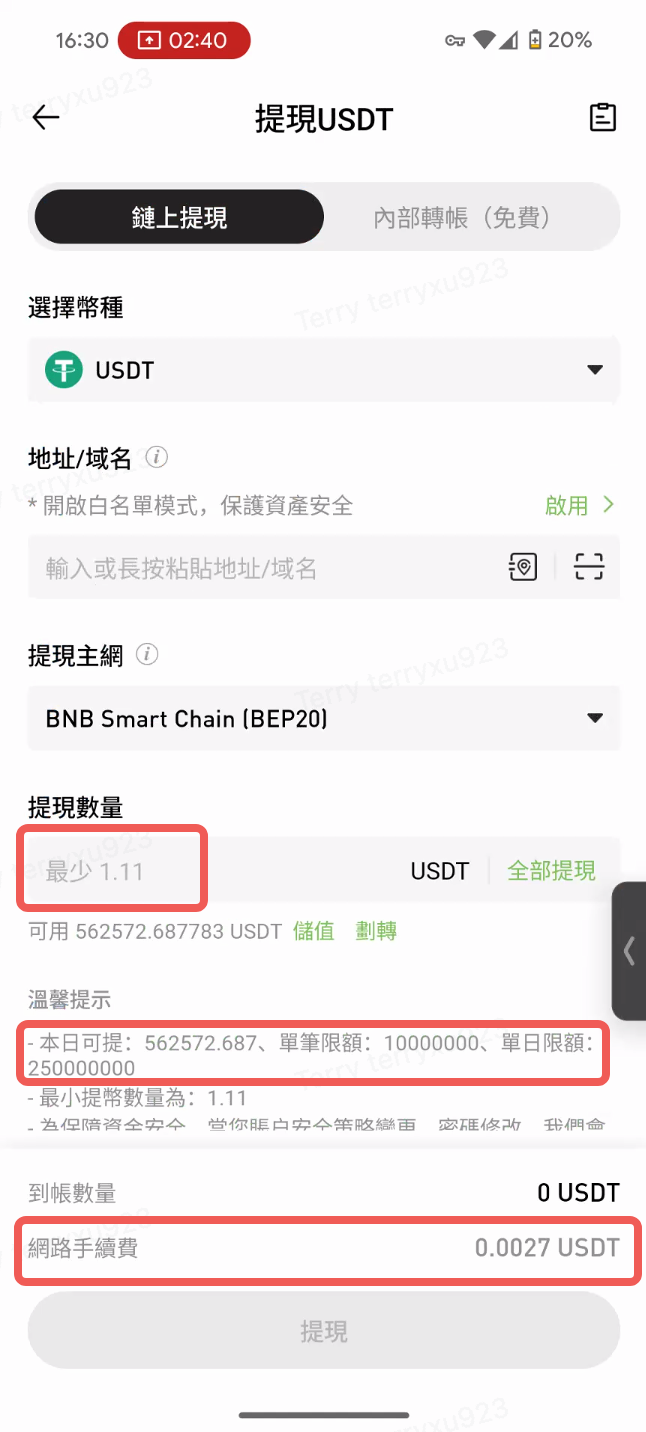This screenshot has width=646, height=1432.
Task: Tap the 劃轉 transfer link
Action: [376, 931]
